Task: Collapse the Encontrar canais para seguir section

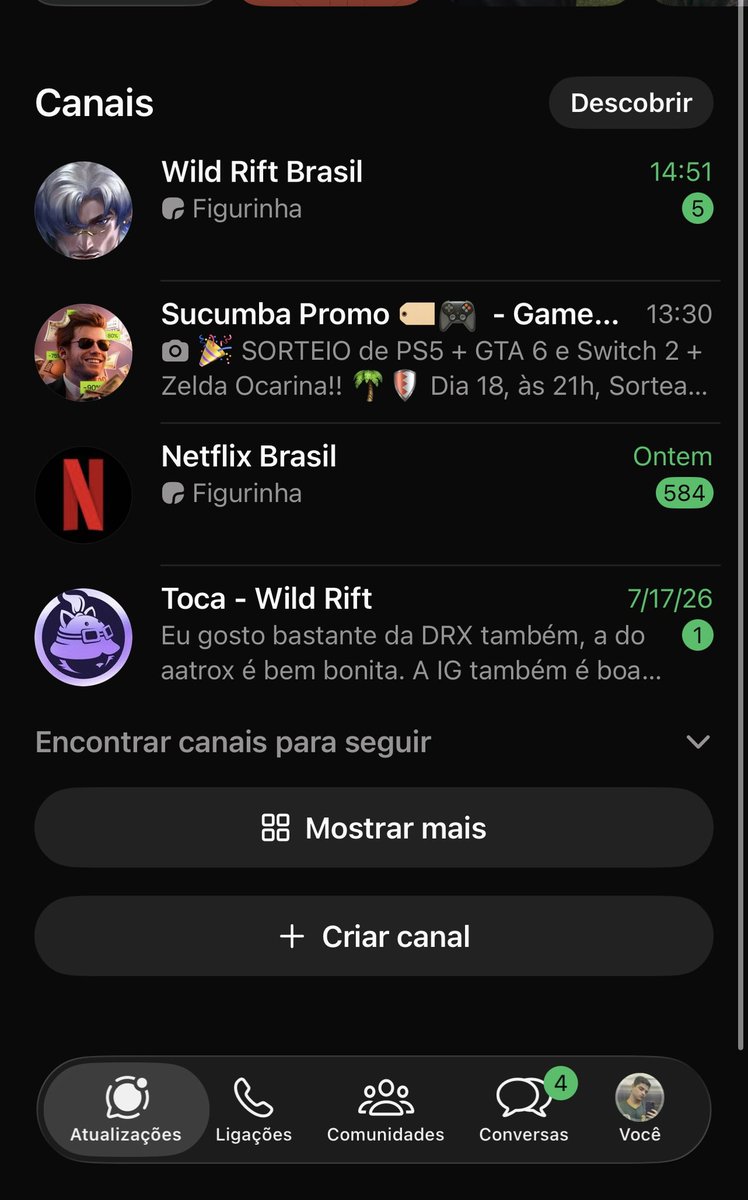Action: 697,742
